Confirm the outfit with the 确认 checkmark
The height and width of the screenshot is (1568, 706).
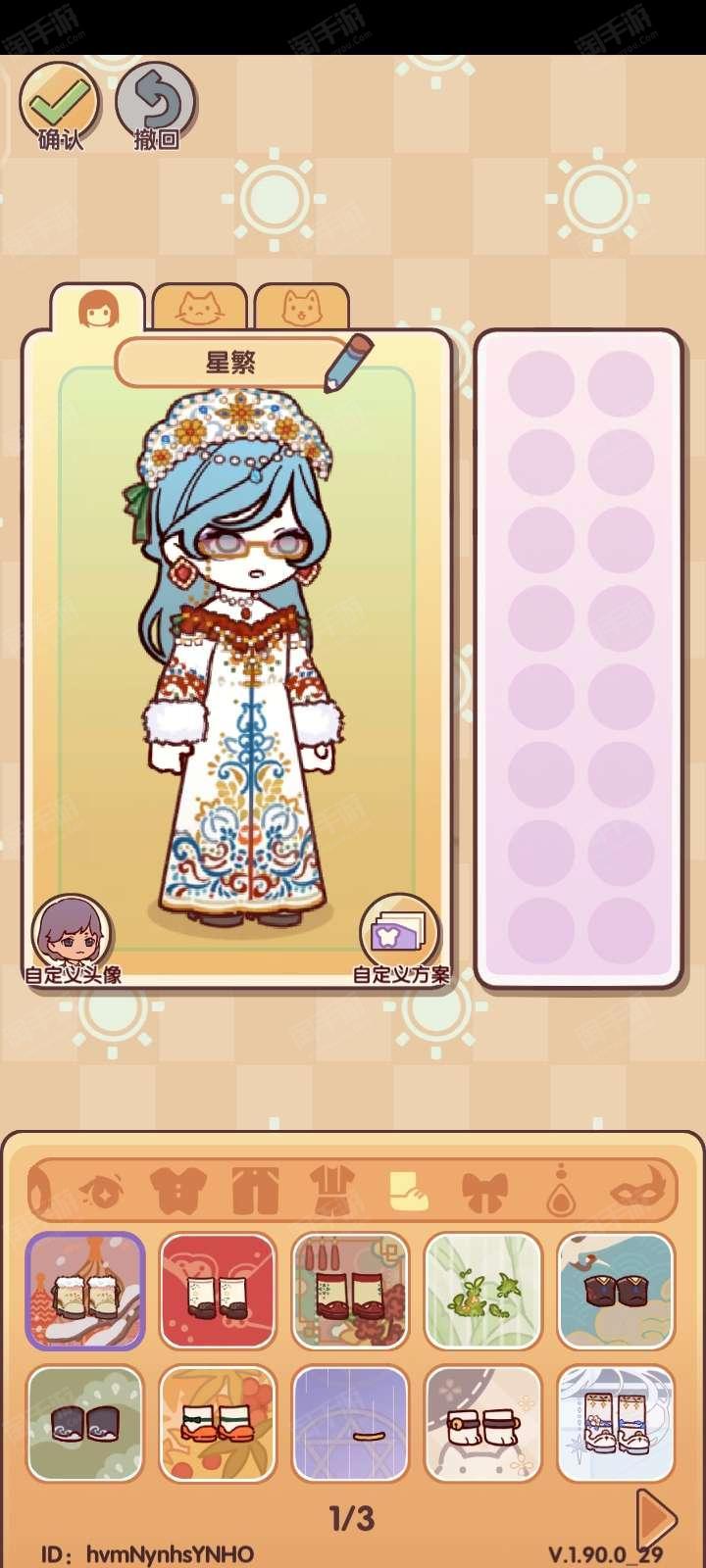60,106
